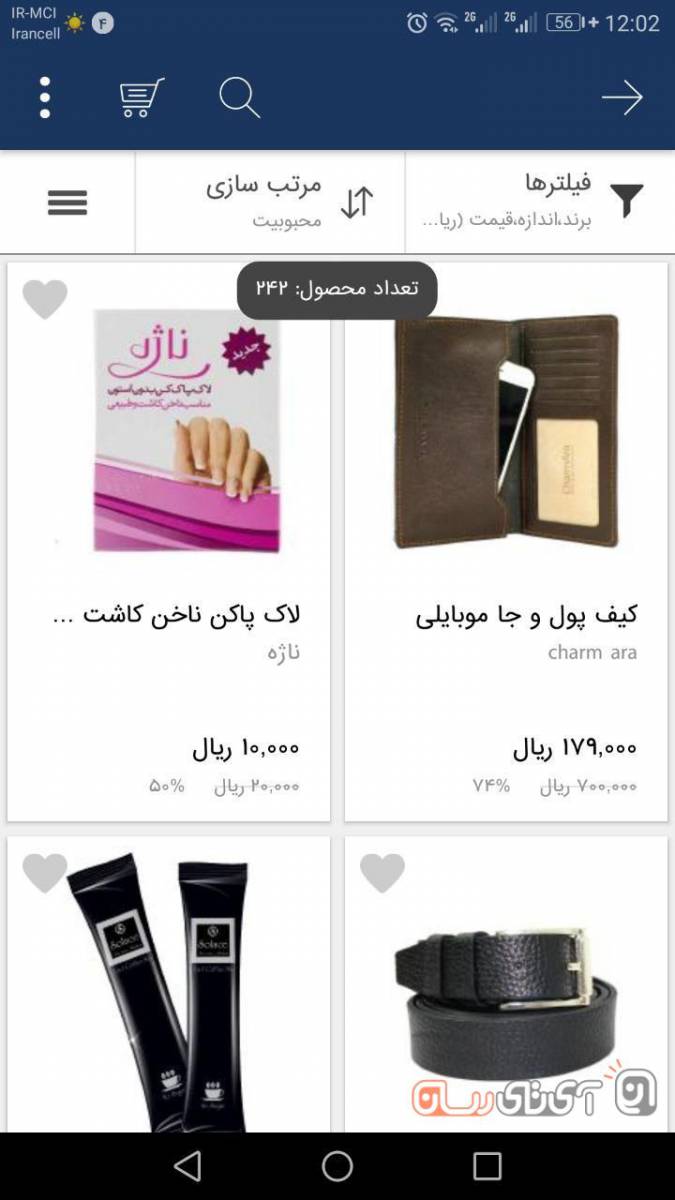Go to the system home screen
Image resolution: width=675 pixels, height=1200 pixels.
tap(337, 1166)
